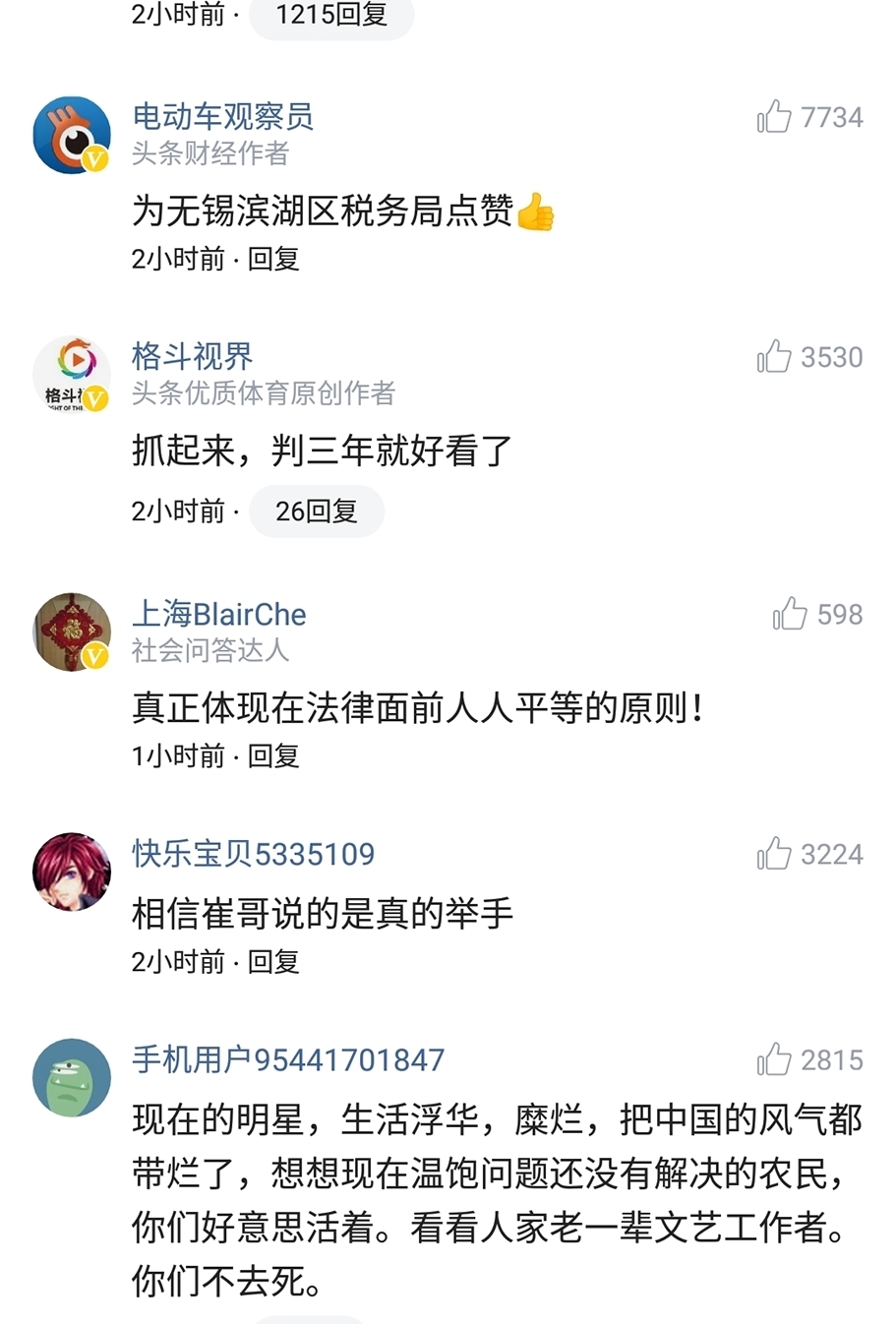Click the thumbs-up icon showing 7734
Viewport: 896px width, 1324px height.
(776, 117)
